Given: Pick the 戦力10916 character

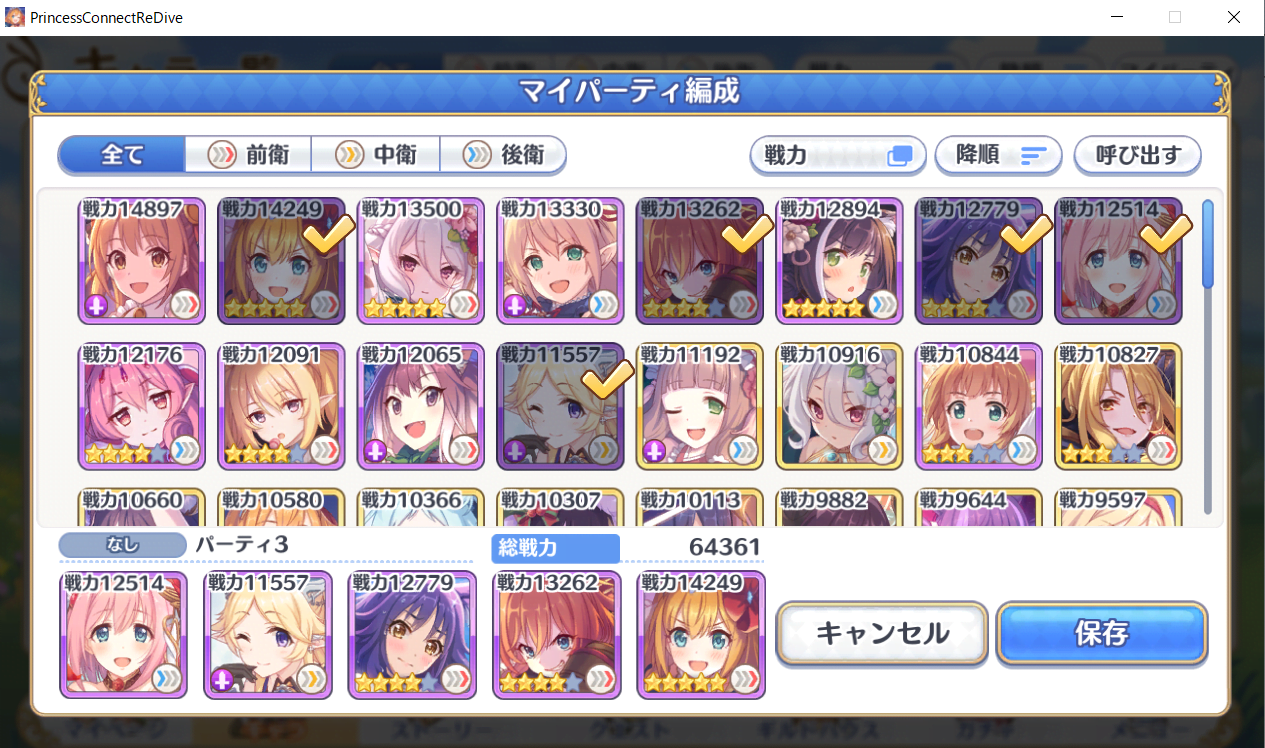Looking at the screenshot, I should [x=839, y=406].
